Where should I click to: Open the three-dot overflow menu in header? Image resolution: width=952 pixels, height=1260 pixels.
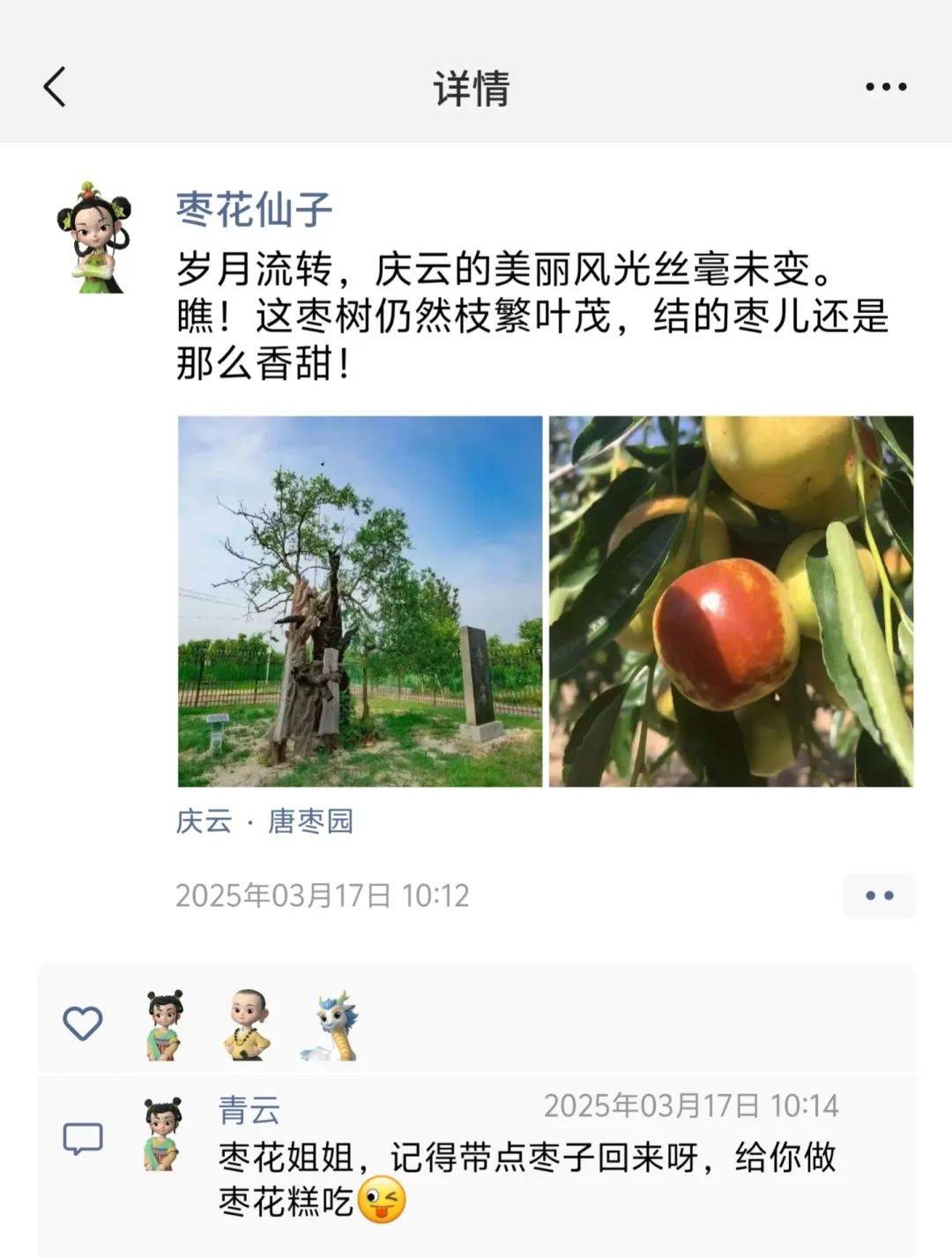(x=885, y=87)
